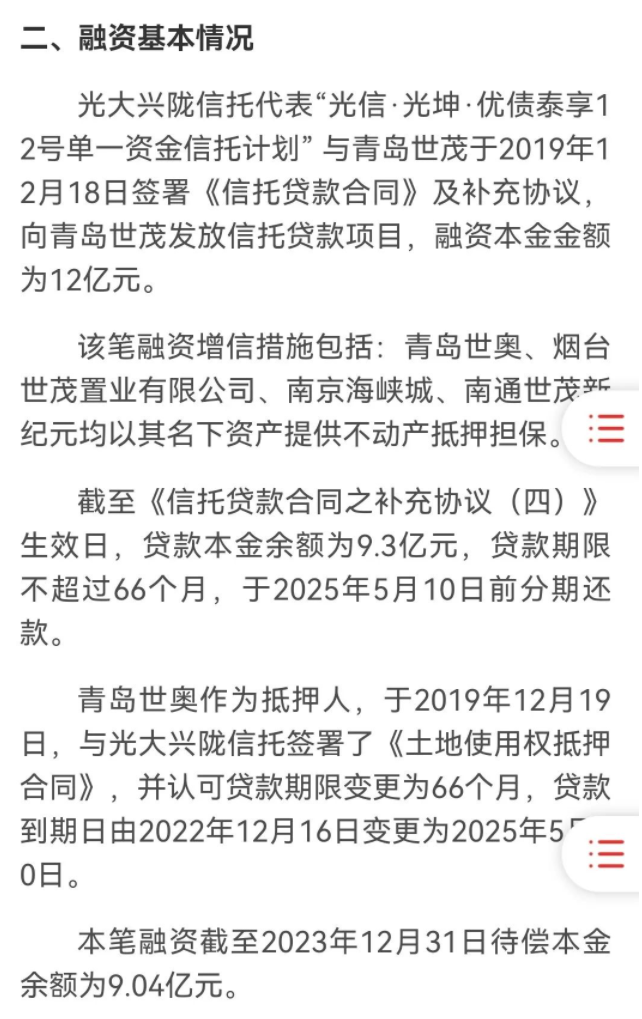Open floating list menu beside 贷款到期日 paragraph
The image size is (642, 1019).
[606, 853]
